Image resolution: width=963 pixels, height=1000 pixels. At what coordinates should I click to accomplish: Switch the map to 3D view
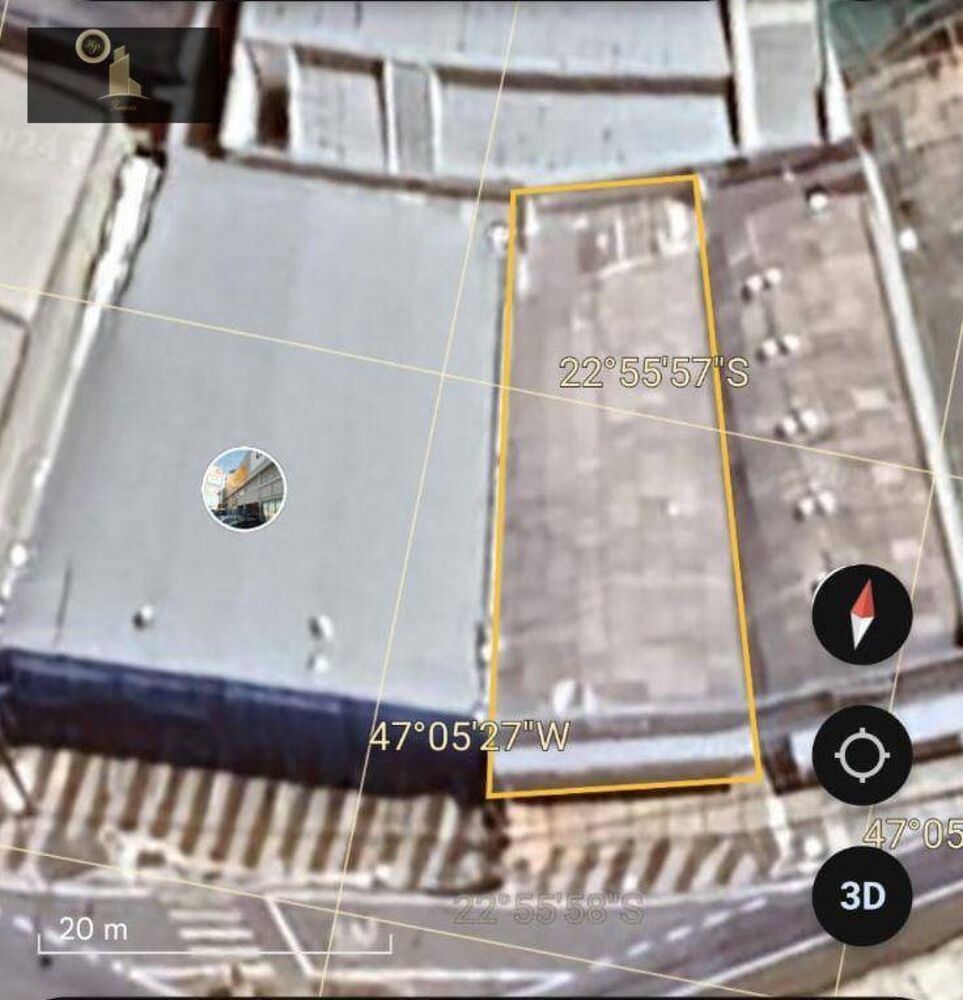tap(861, 896)
